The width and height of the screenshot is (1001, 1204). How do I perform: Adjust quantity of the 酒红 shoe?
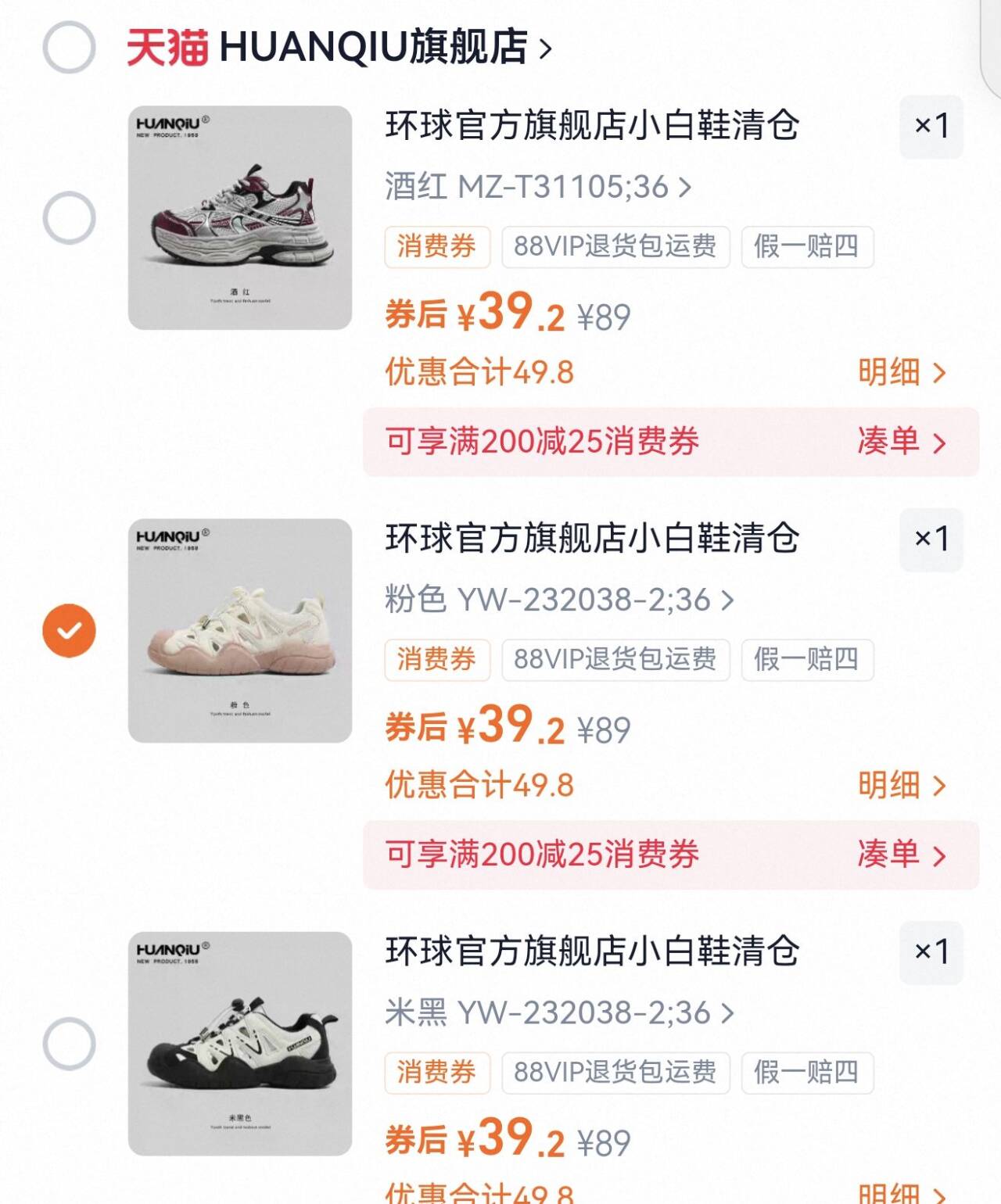(931, 127)
